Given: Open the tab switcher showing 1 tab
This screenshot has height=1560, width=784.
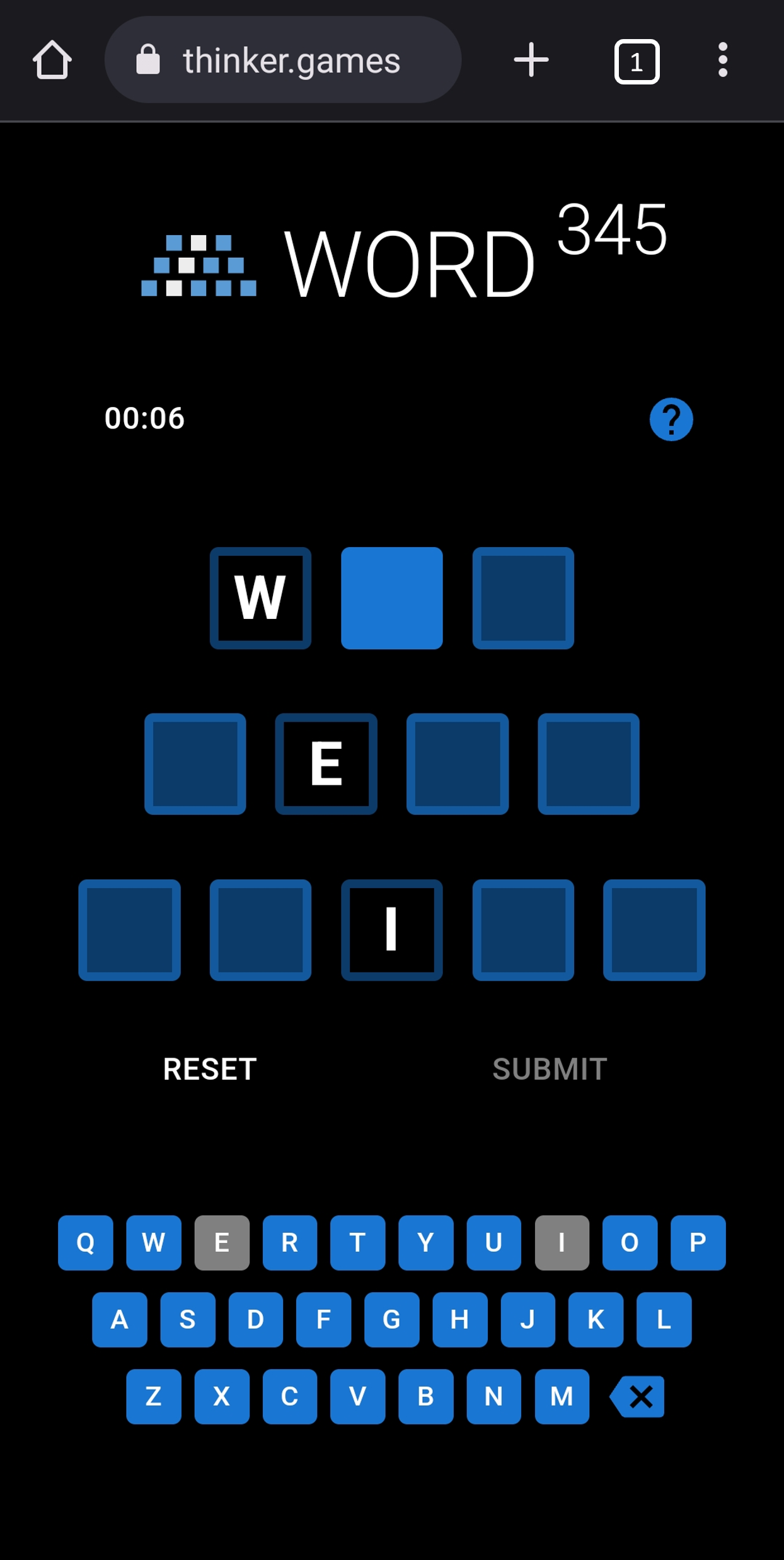Looking at the screenshot, I should [x=637, y=62].
